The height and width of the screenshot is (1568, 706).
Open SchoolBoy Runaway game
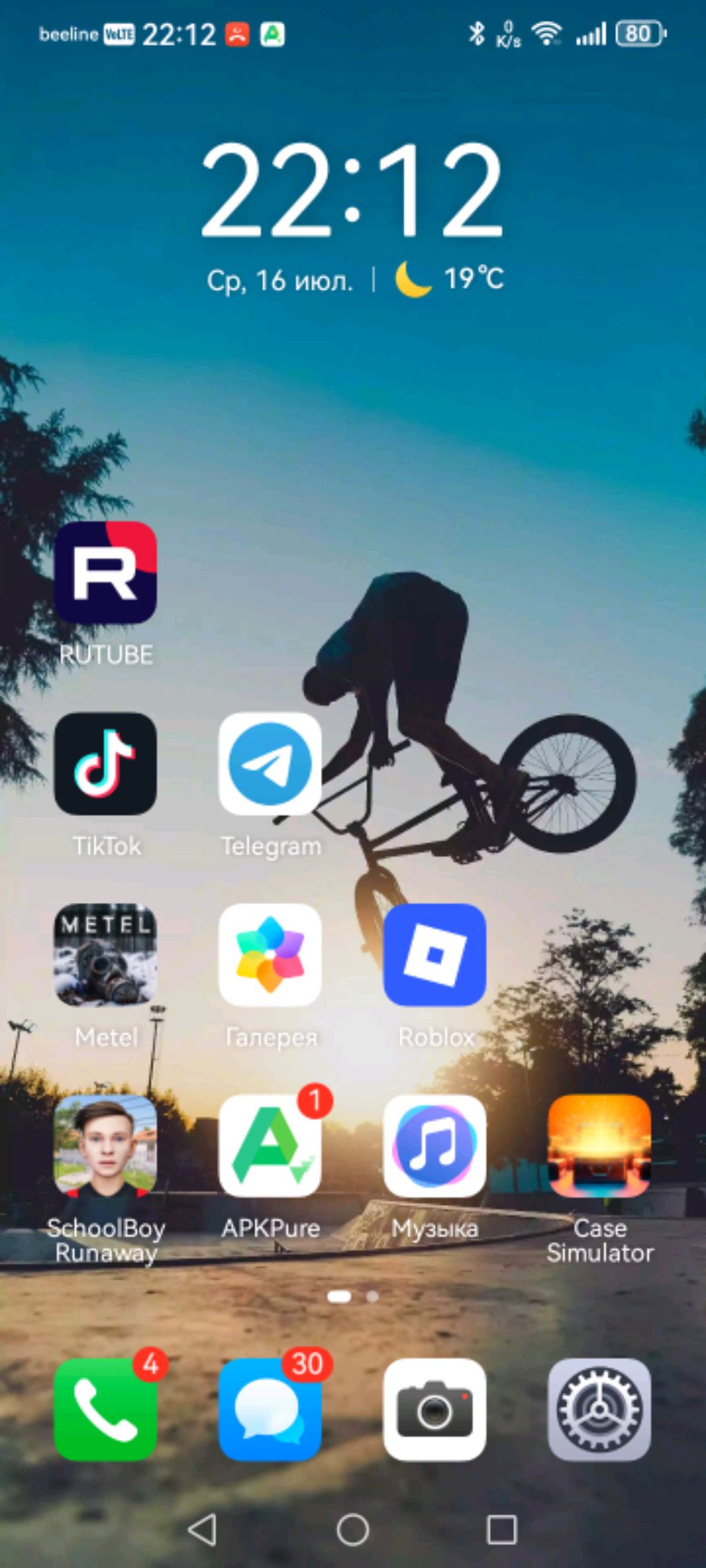click(x=105, y=1146)
